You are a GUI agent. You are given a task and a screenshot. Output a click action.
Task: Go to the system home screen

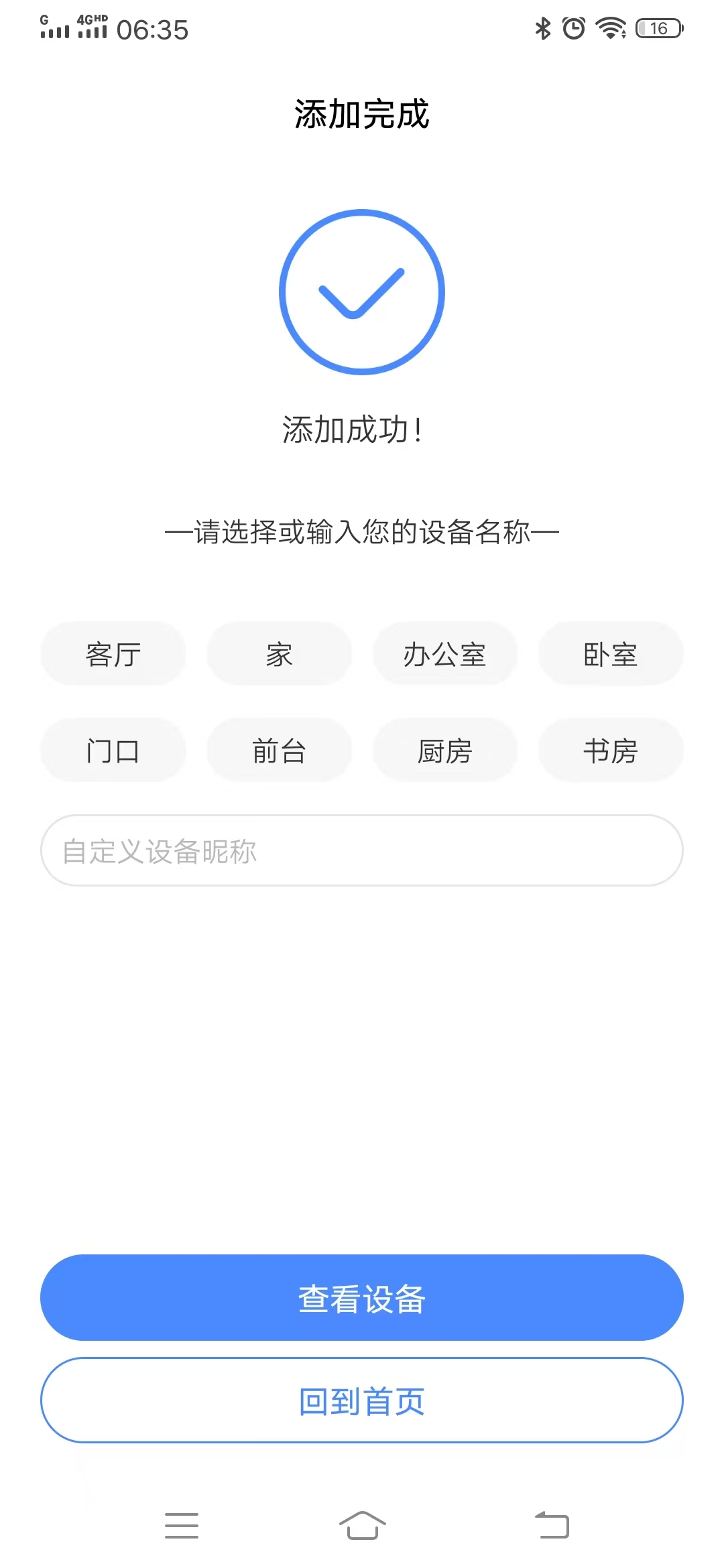coord(362,1525)
